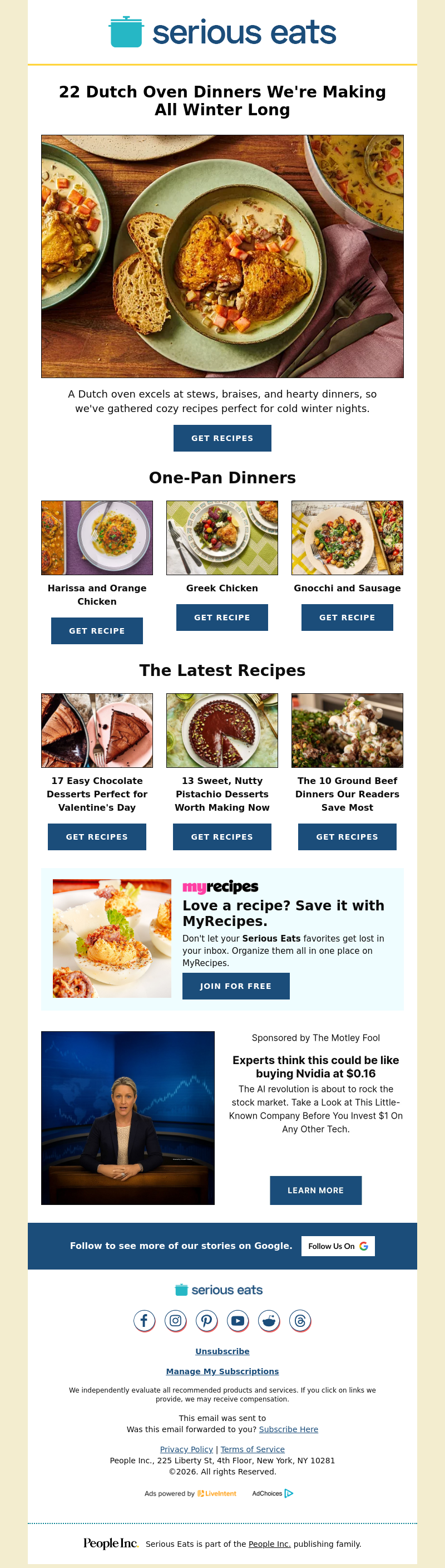The width and height of the screenshot is (445, 1568).
Task: Open Serious Eats Pinterest page
Action: 207,1320
